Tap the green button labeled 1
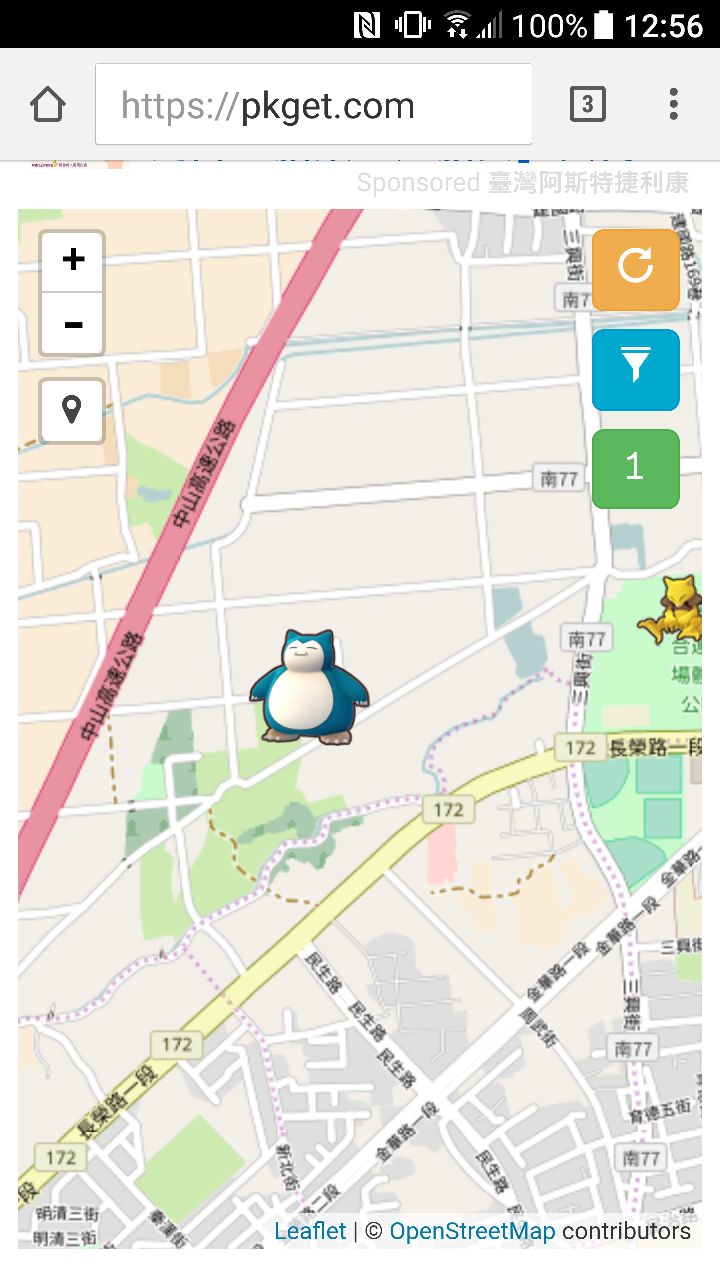 pyautogui.click(x=635, y=468)
